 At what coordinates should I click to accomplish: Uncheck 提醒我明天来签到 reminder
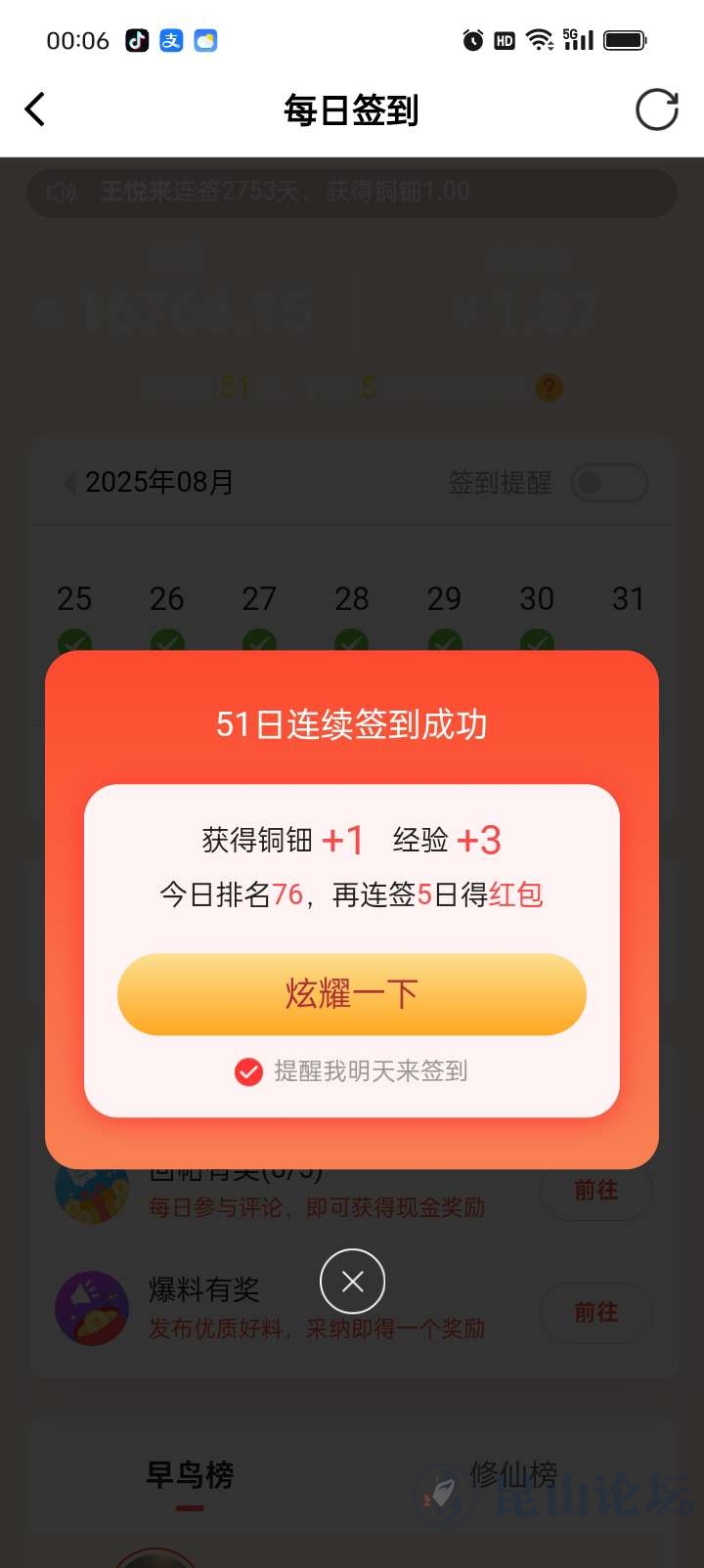[x=249, y=1071]
